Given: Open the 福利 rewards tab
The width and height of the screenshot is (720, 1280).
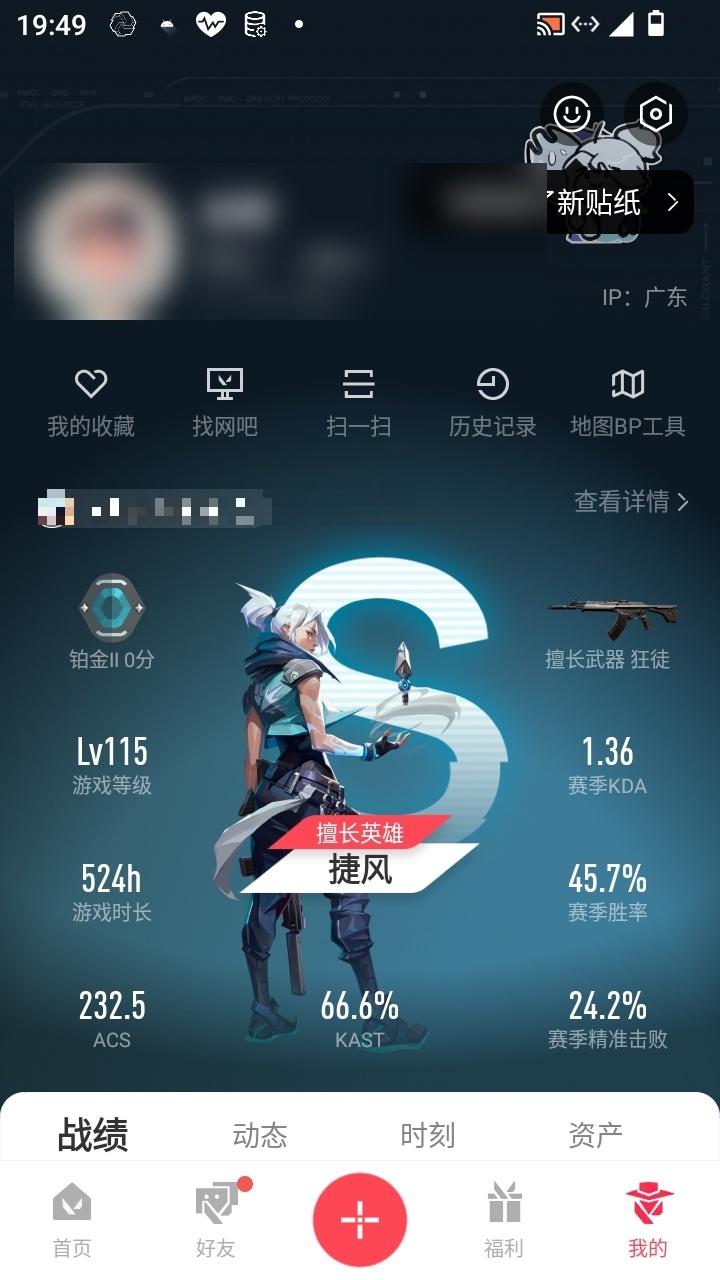Looking at the screenshot, I should point(504,1219).
